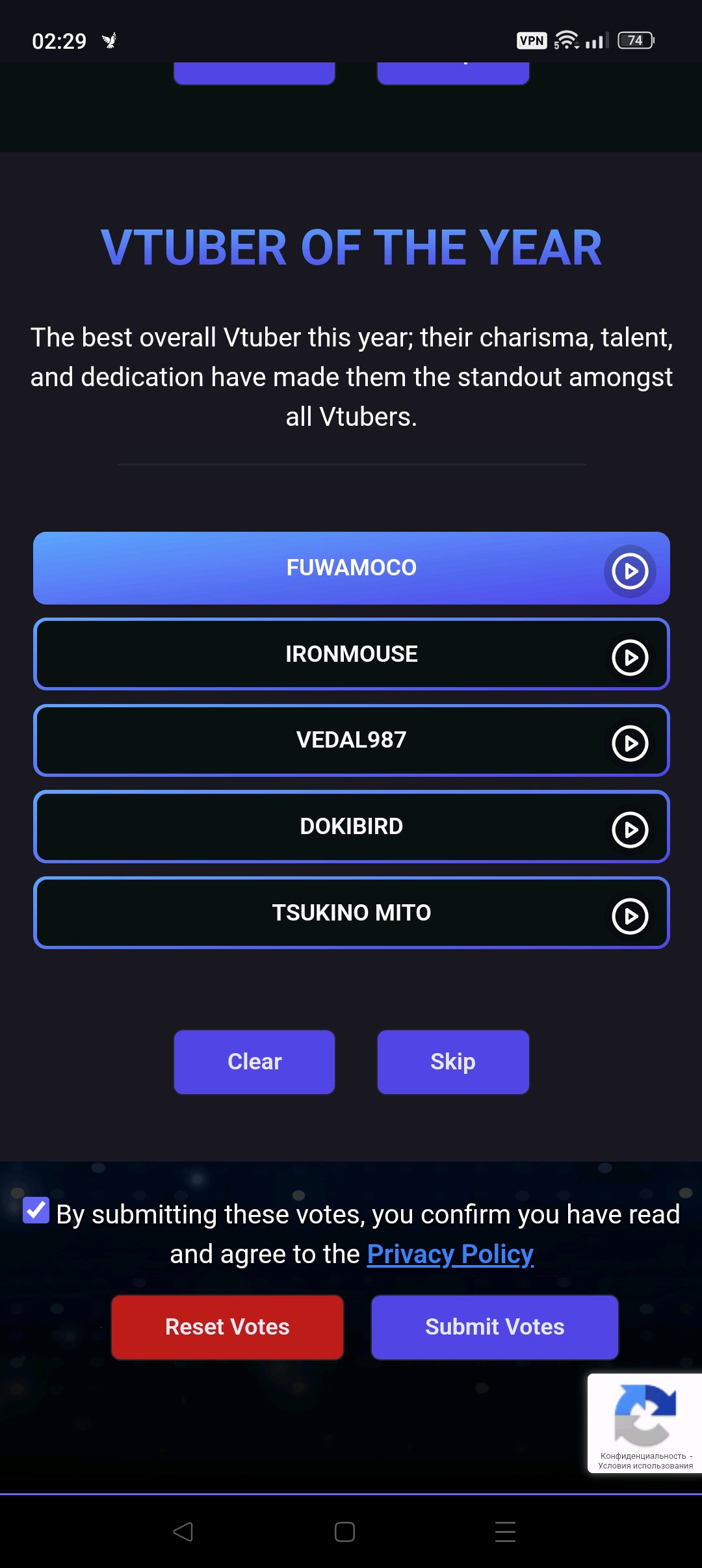
Task: Pick DOKIBIRD as your vote
Action: point(351,827)
